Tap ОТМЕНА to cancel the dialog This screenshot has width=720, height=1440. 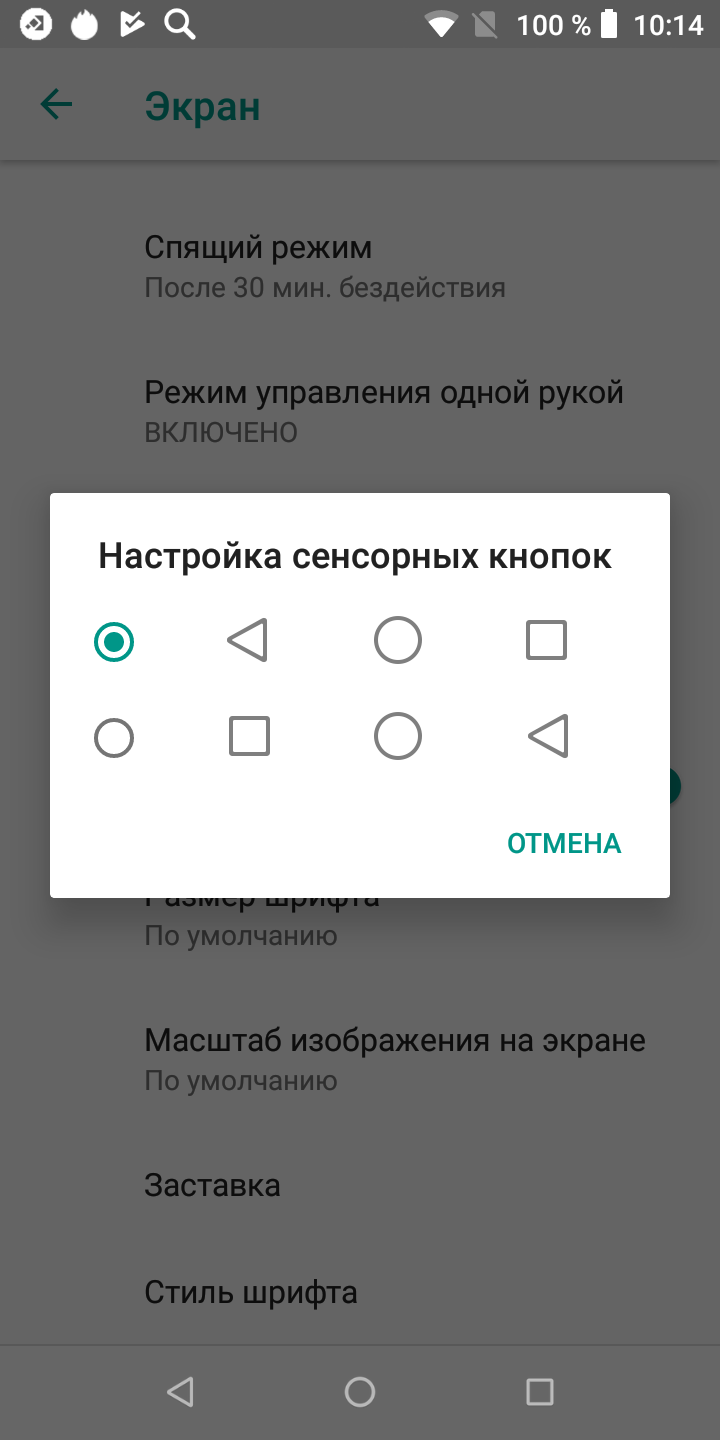[564, 843]
